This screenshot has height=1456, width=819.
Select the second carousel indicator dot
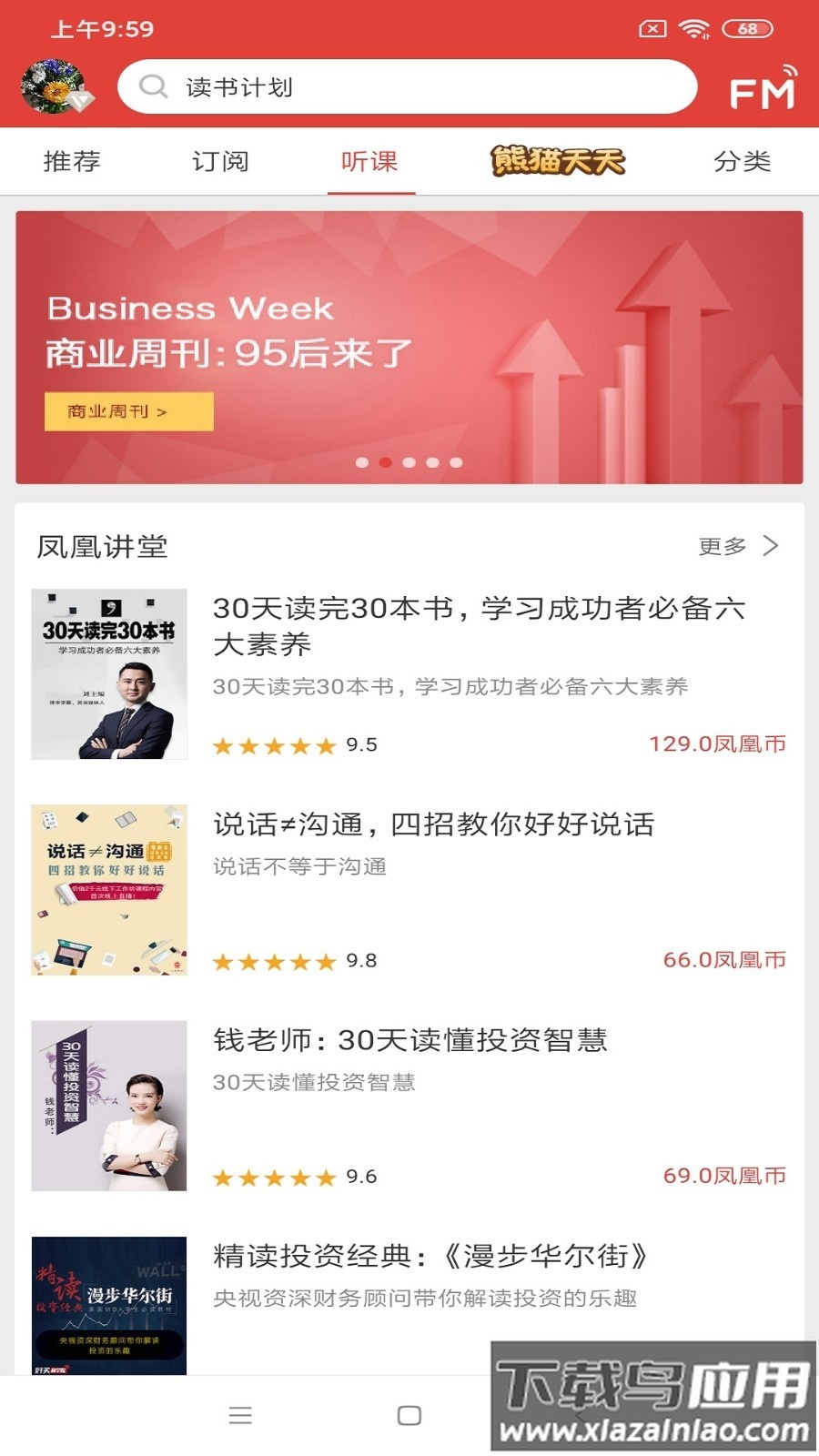pos(385,461)
